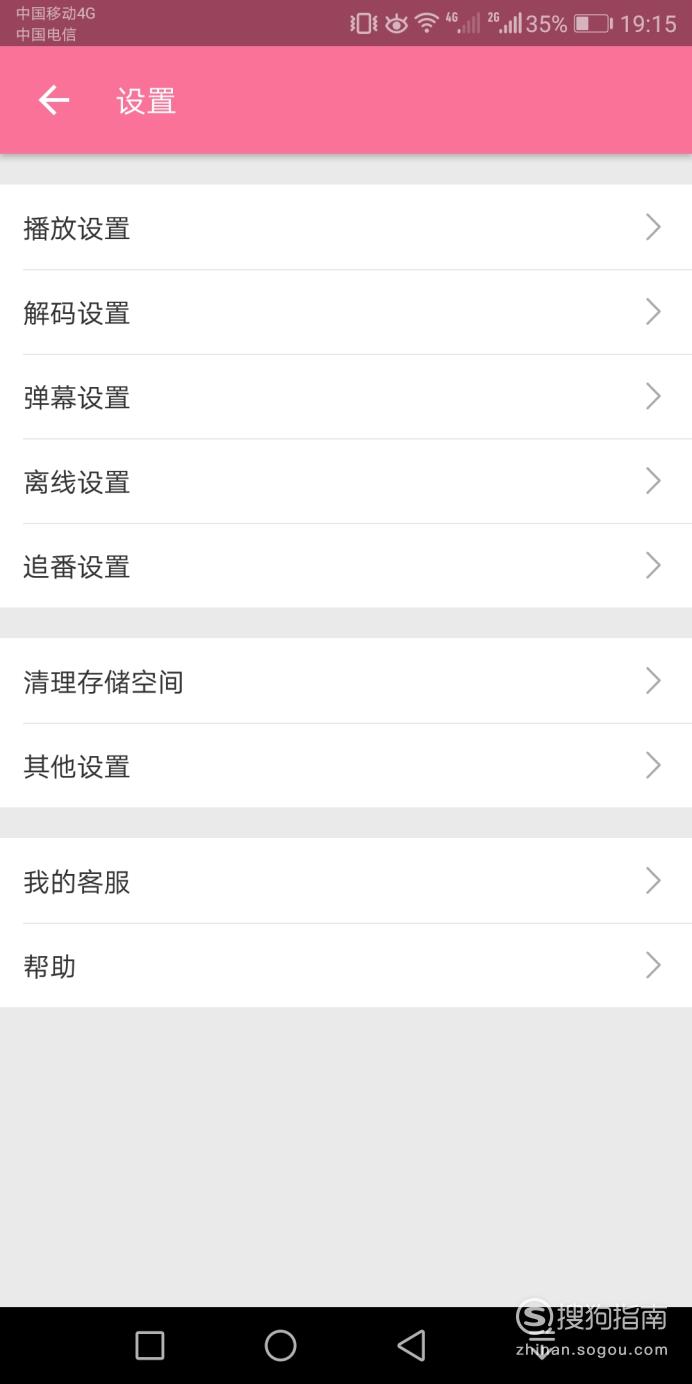Open 其他设置 other settings
Image resolution: width=692 pixels, height=1384 pixels.
[x=346, y=766]
